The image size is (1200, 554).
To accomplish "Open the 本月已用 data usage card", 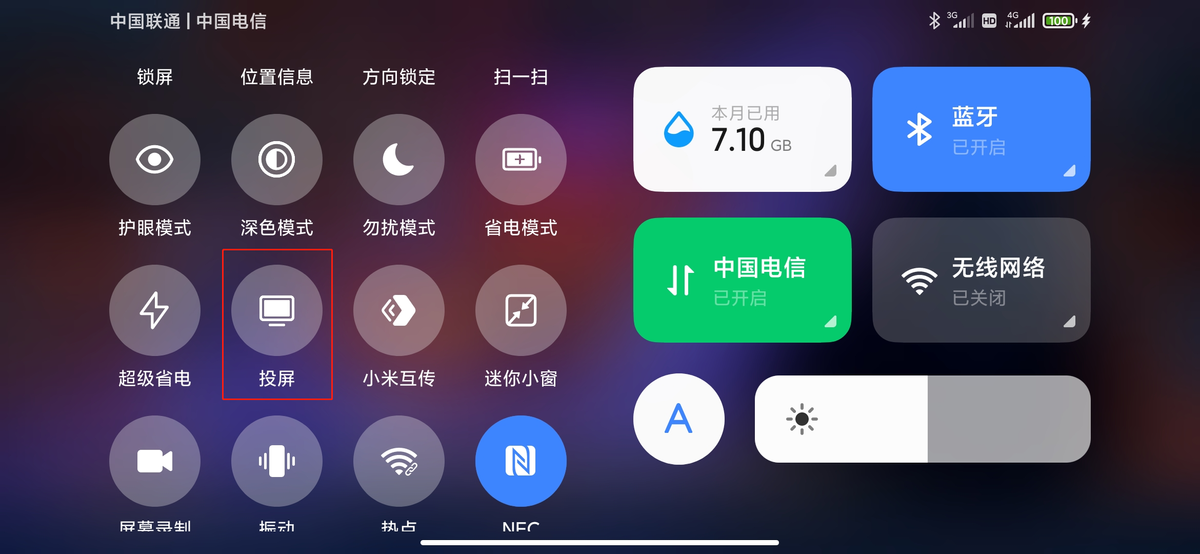I will (x=742, y=129).
